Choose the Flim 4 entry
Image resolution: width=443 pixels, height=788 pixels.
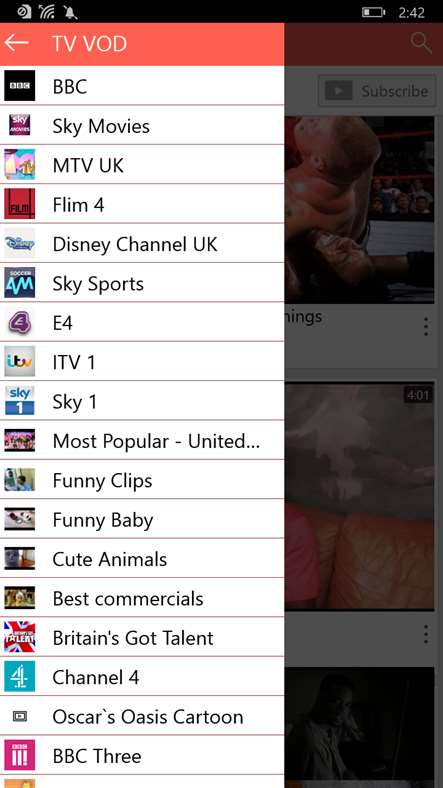pyautogui.click(x=142, y=204)
